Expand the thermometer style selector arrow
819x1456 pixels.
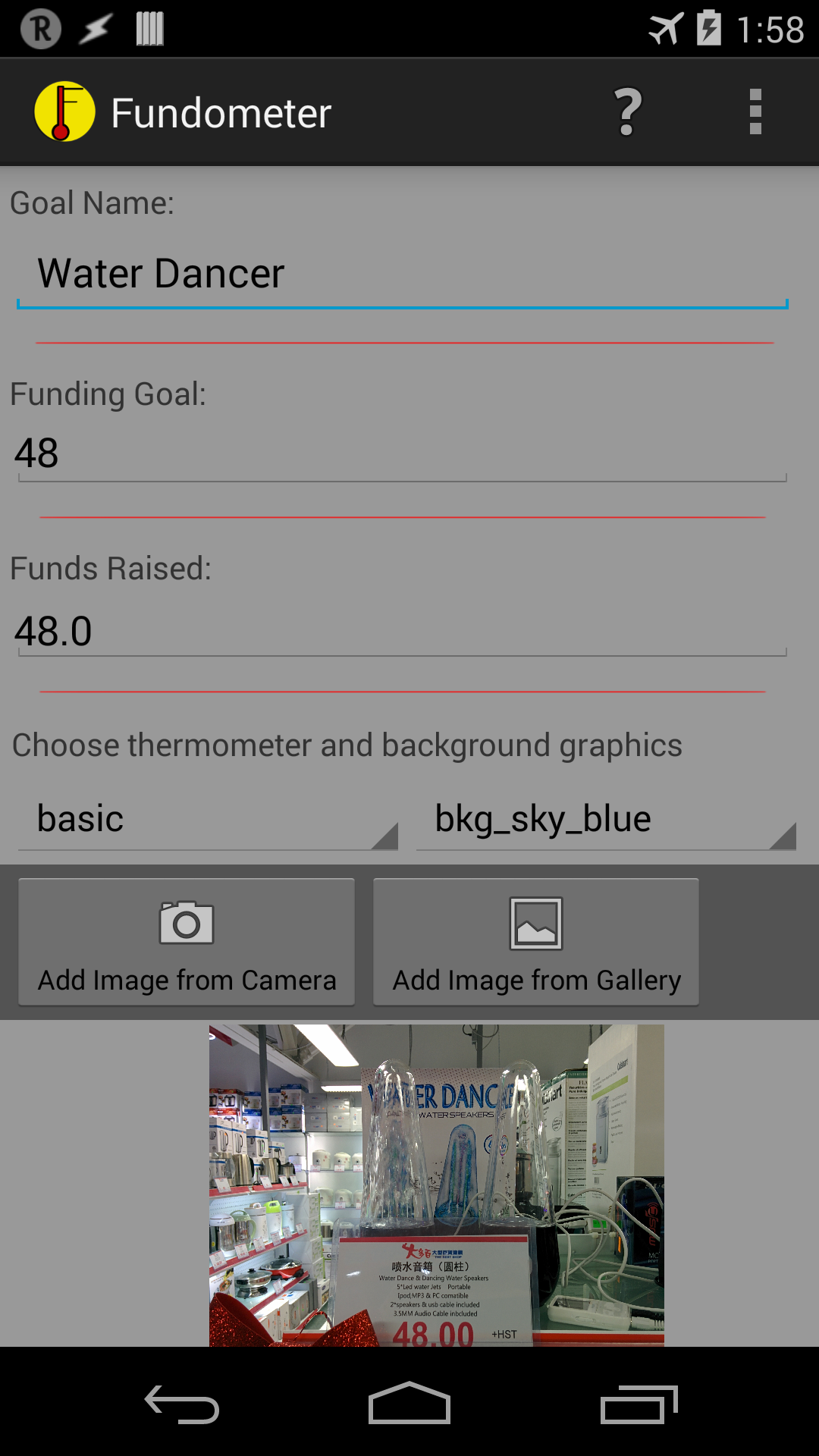tap(388, 838)
